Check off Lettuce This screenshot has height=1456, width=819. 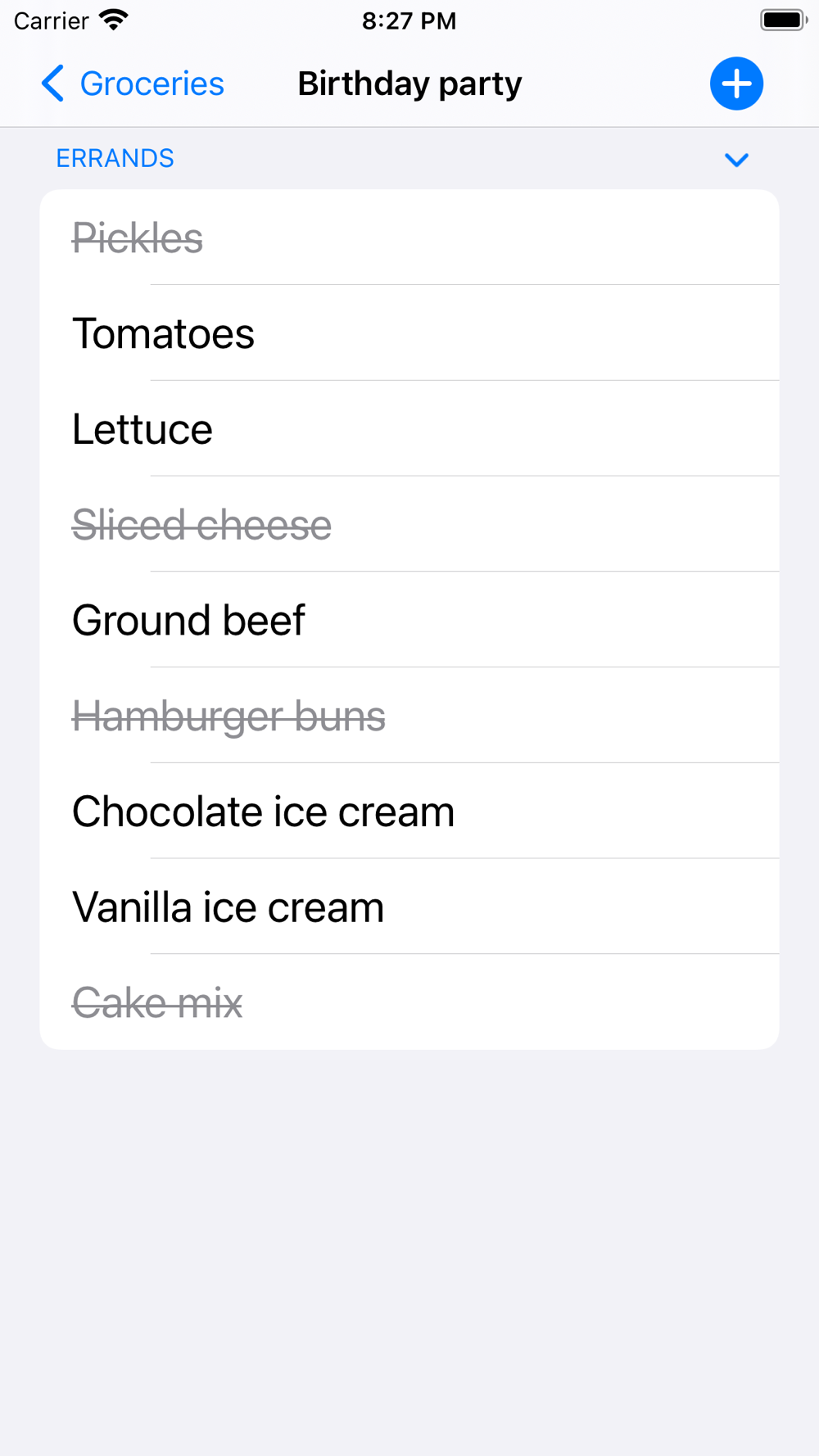(x=409, y=429)
